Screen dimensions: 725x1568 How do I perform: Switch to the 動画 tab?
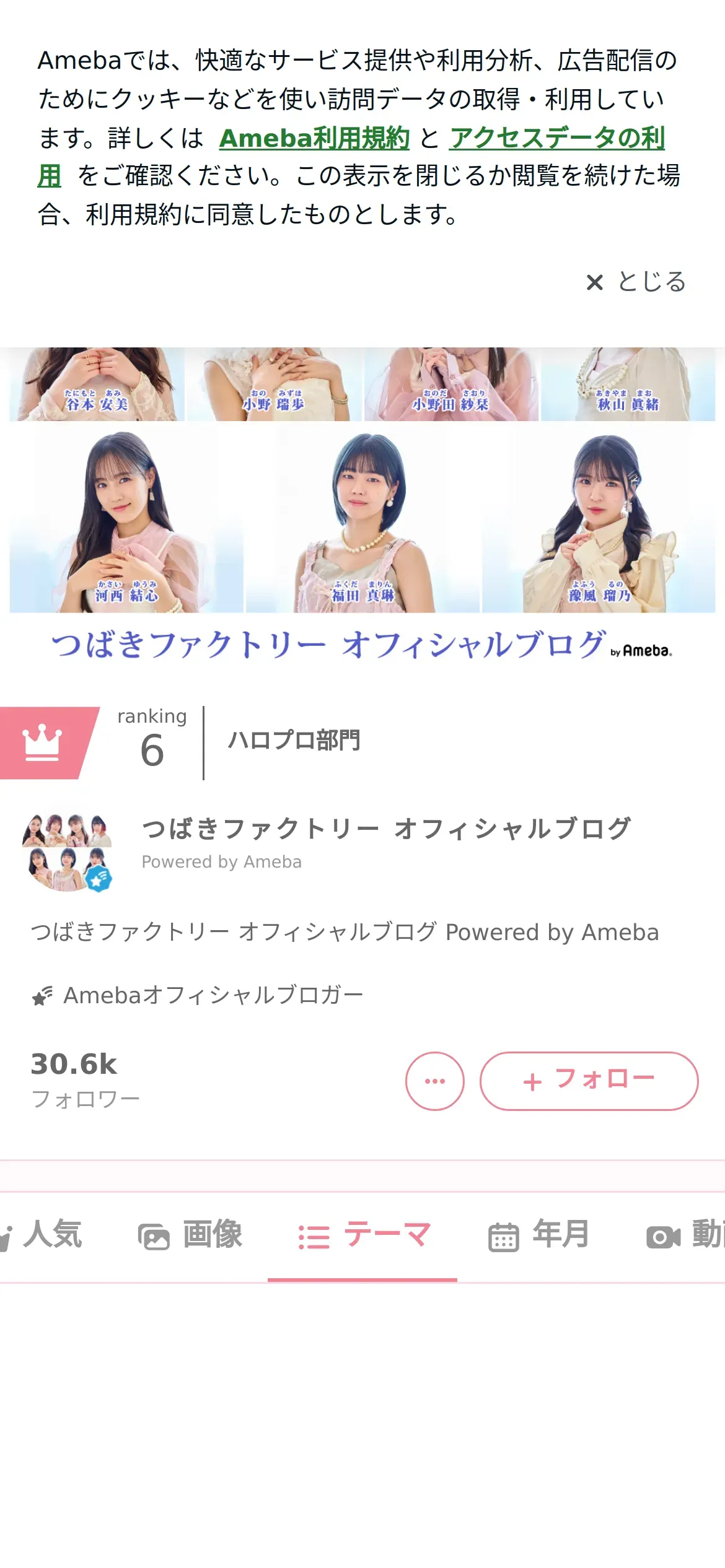click(685, 1235)
